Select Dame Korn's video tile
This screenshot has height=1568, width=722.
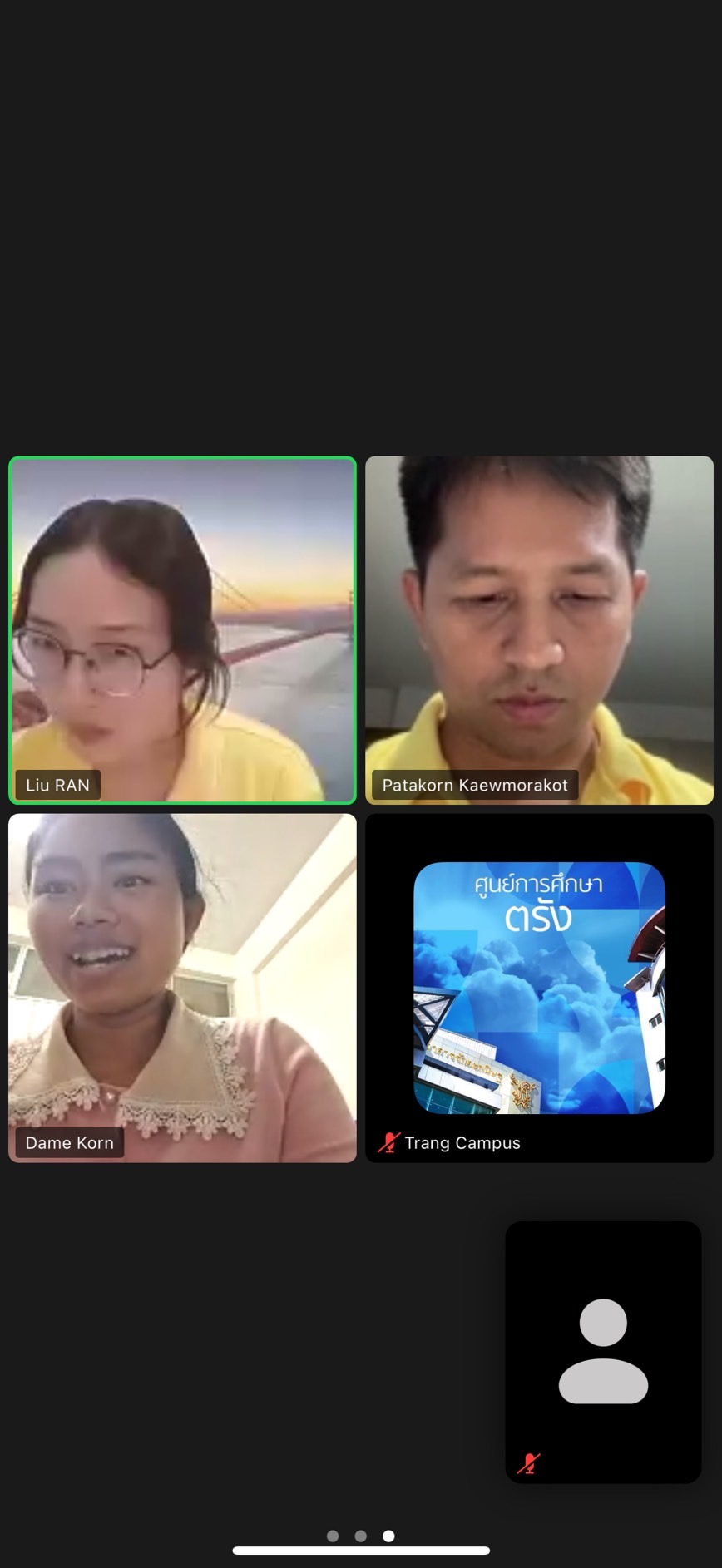(x=182, y=988)
